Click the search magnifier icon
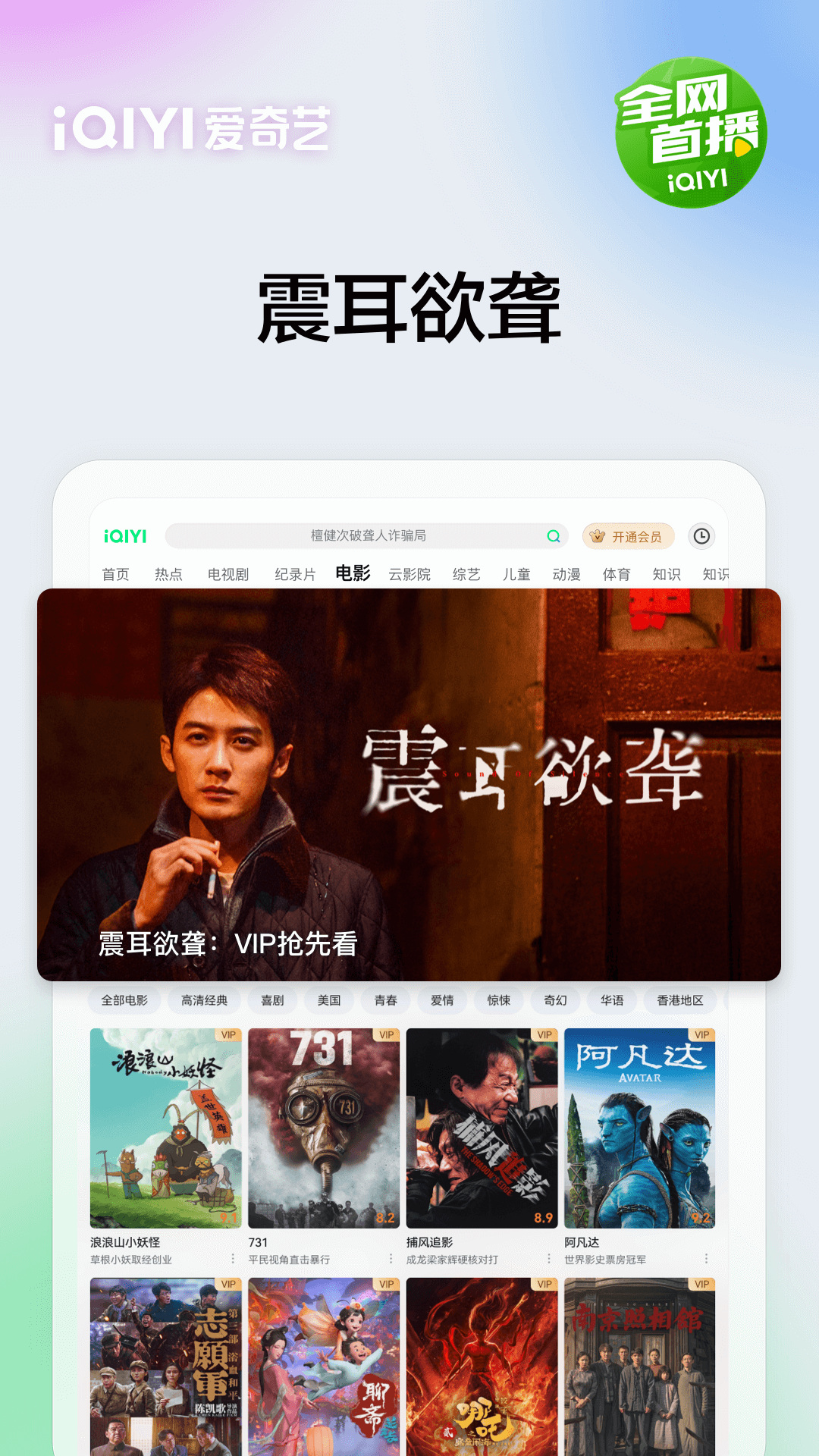The image size is (819, 1456). 553,535
